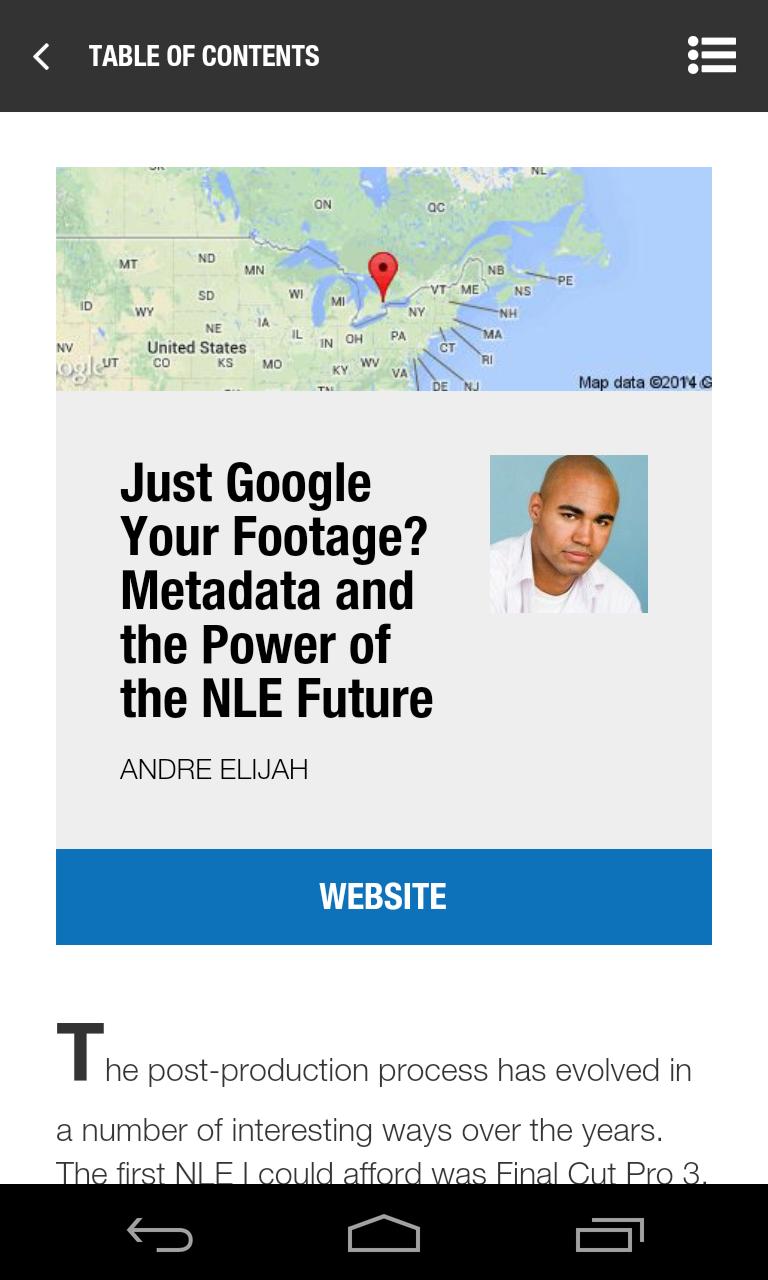Image resolution: width=768 pixels, height=1280 pixels.
Task: Open the recent apps view
Action: pyautogui.click(x=609, y=1235)
